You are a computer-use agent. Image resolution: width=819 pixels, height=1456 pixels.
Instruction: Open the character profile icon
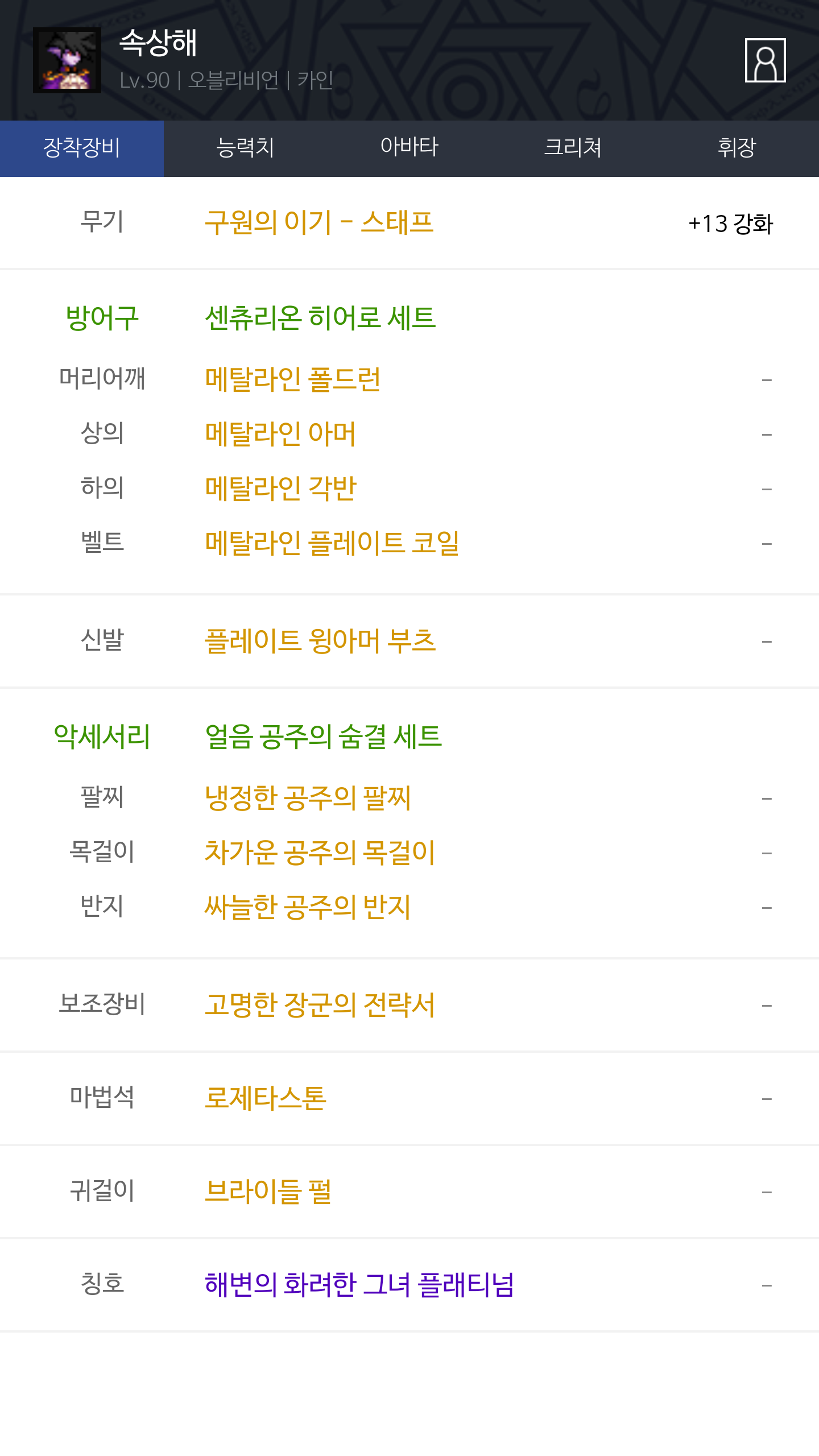point(765,60)
